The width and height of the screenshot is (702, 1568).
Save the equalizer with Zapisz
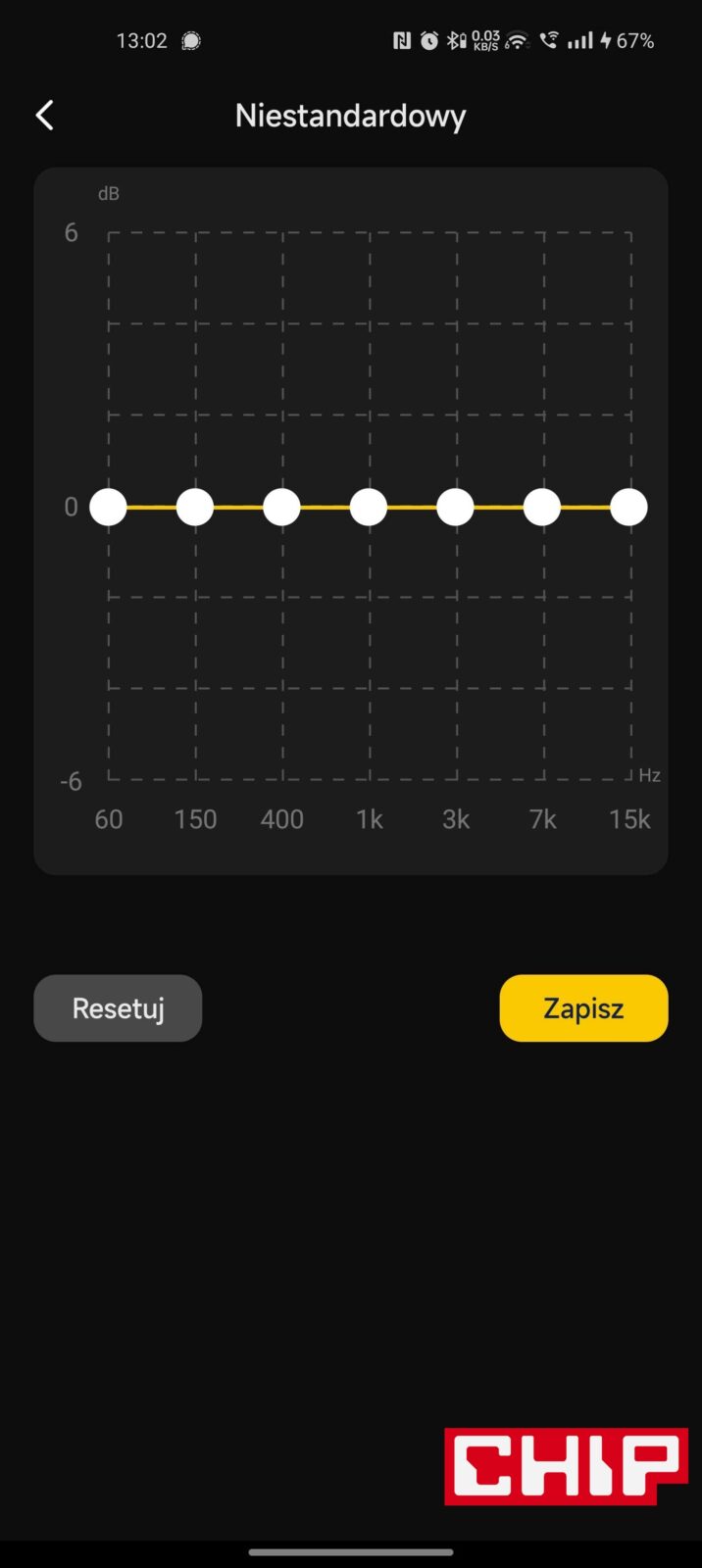tap(583, 1007)
